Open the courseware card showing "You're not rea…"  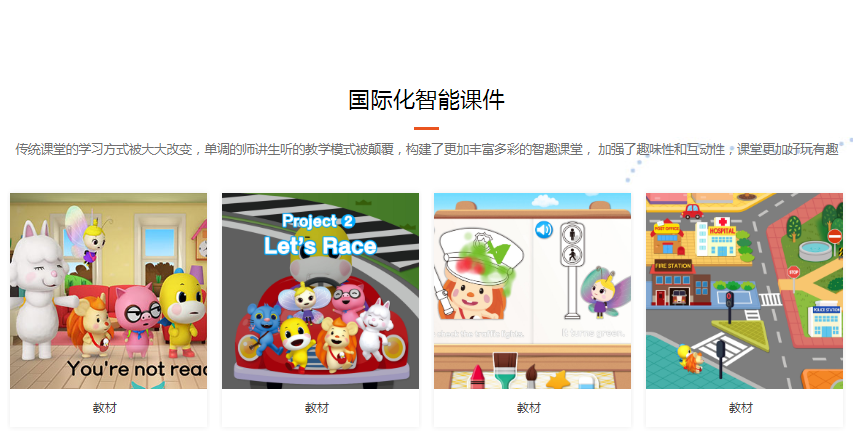click(108, 291)
